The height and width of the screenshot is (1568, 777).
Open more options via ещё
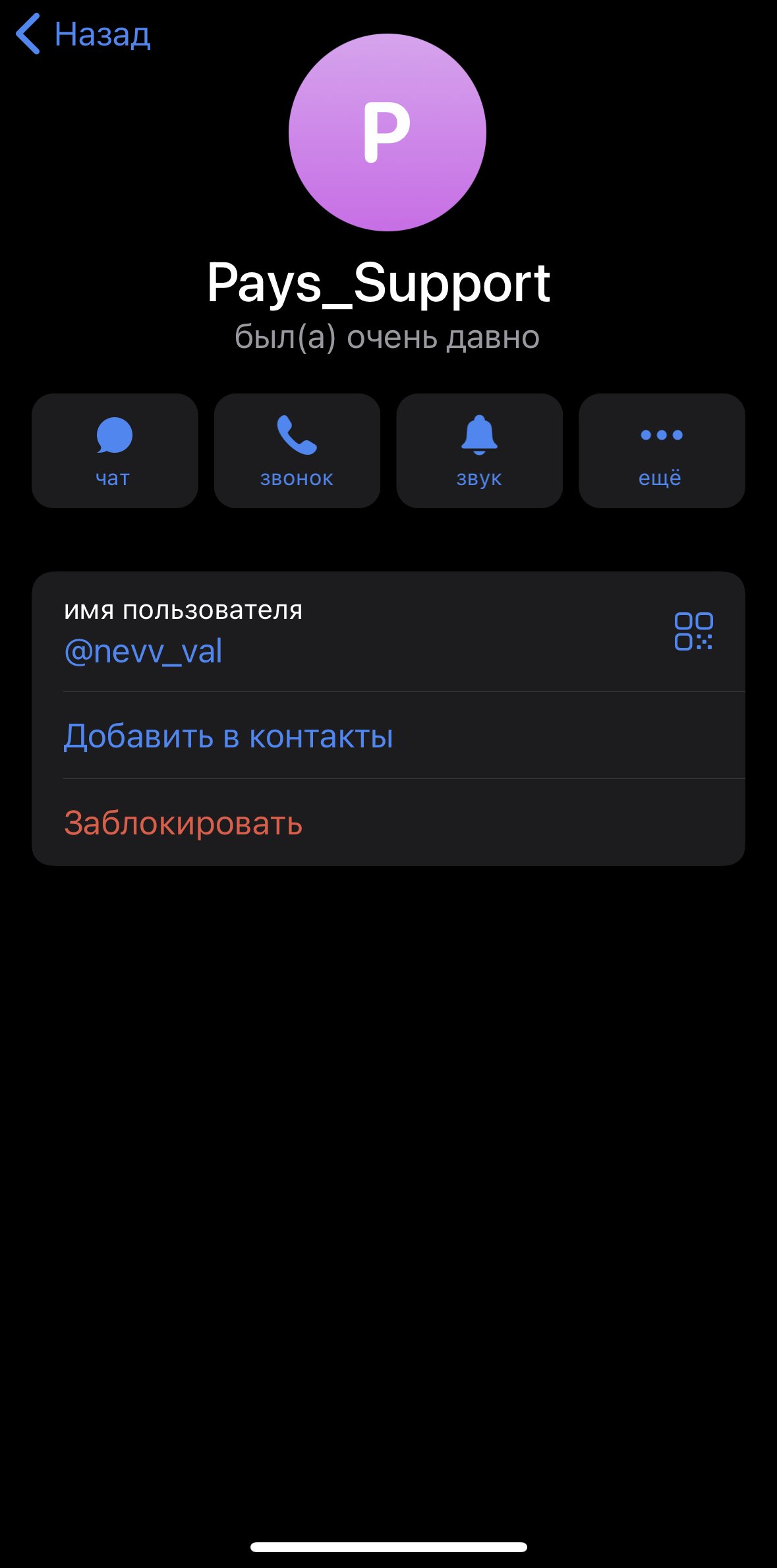click(662, 451)
